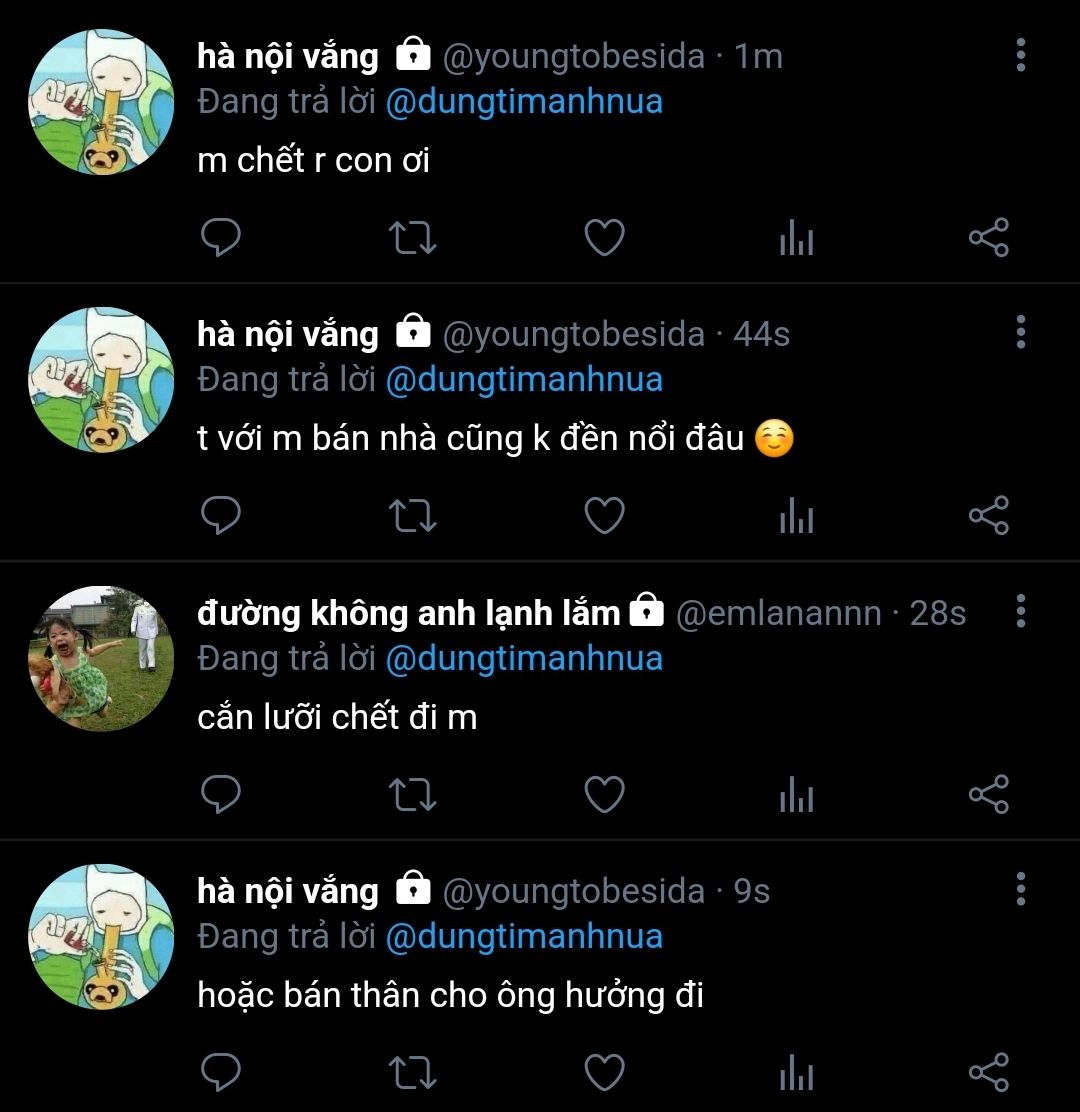Retweet the "m chết r con ơi" tweet

[412, 238]
